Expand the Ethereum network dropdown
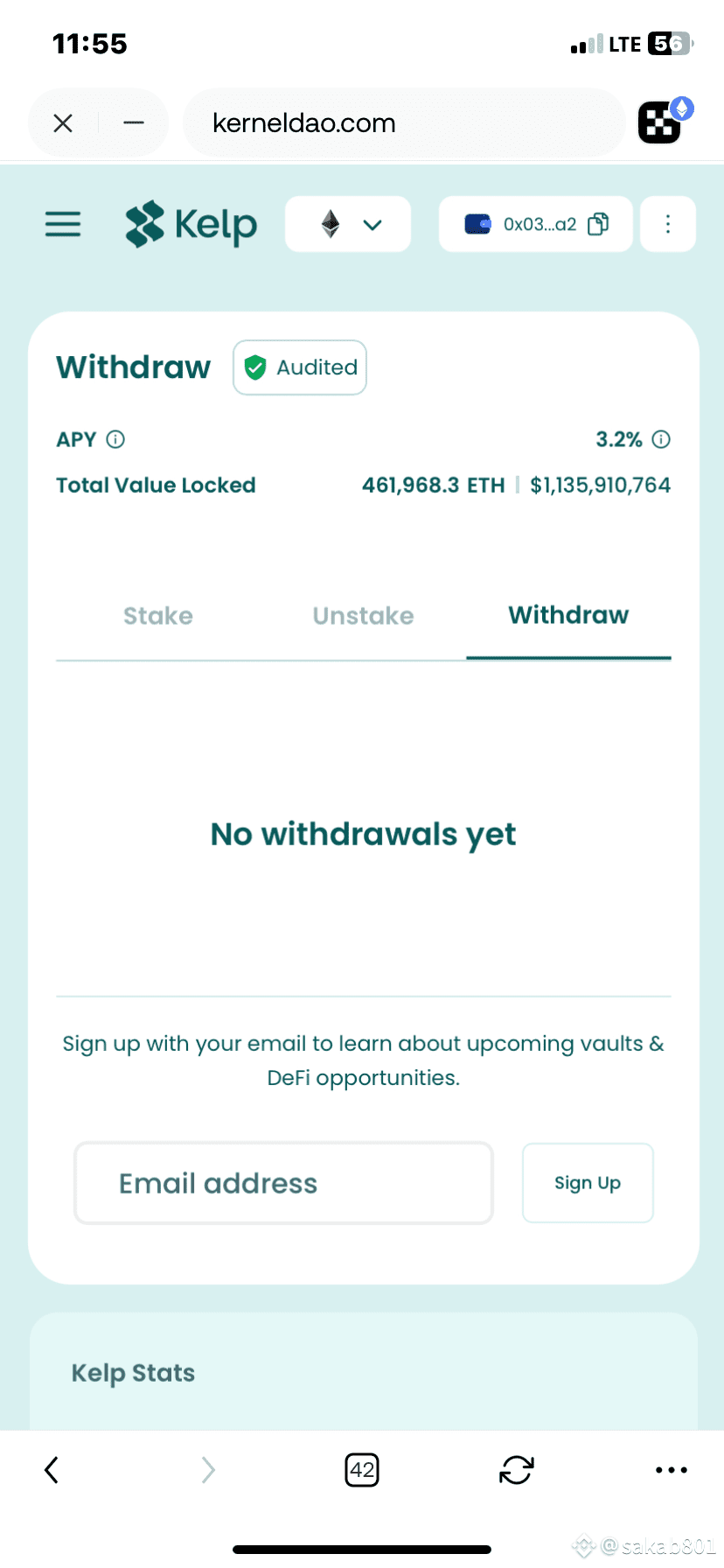 tap(348, 224)
